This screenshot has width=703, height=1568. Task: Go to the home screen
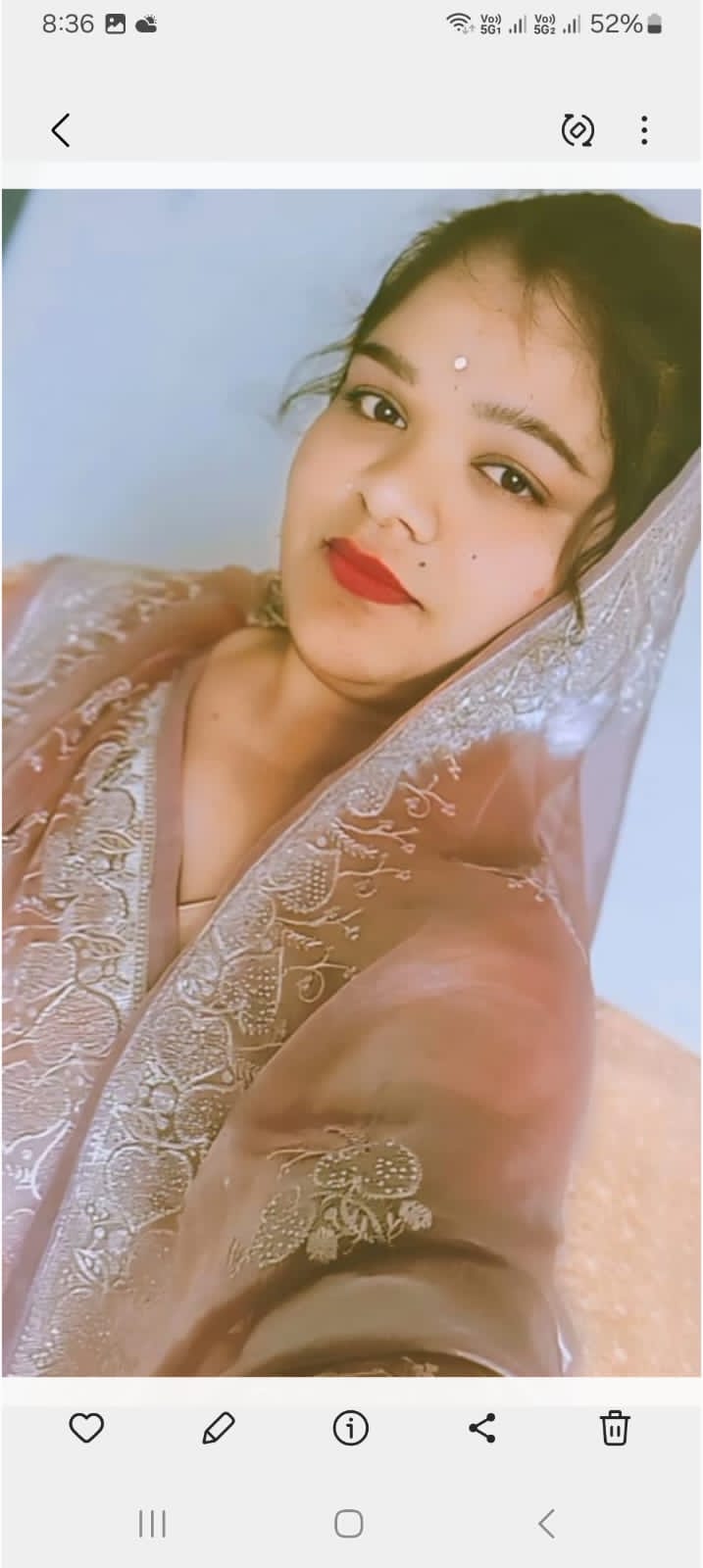click(349, 1524)
